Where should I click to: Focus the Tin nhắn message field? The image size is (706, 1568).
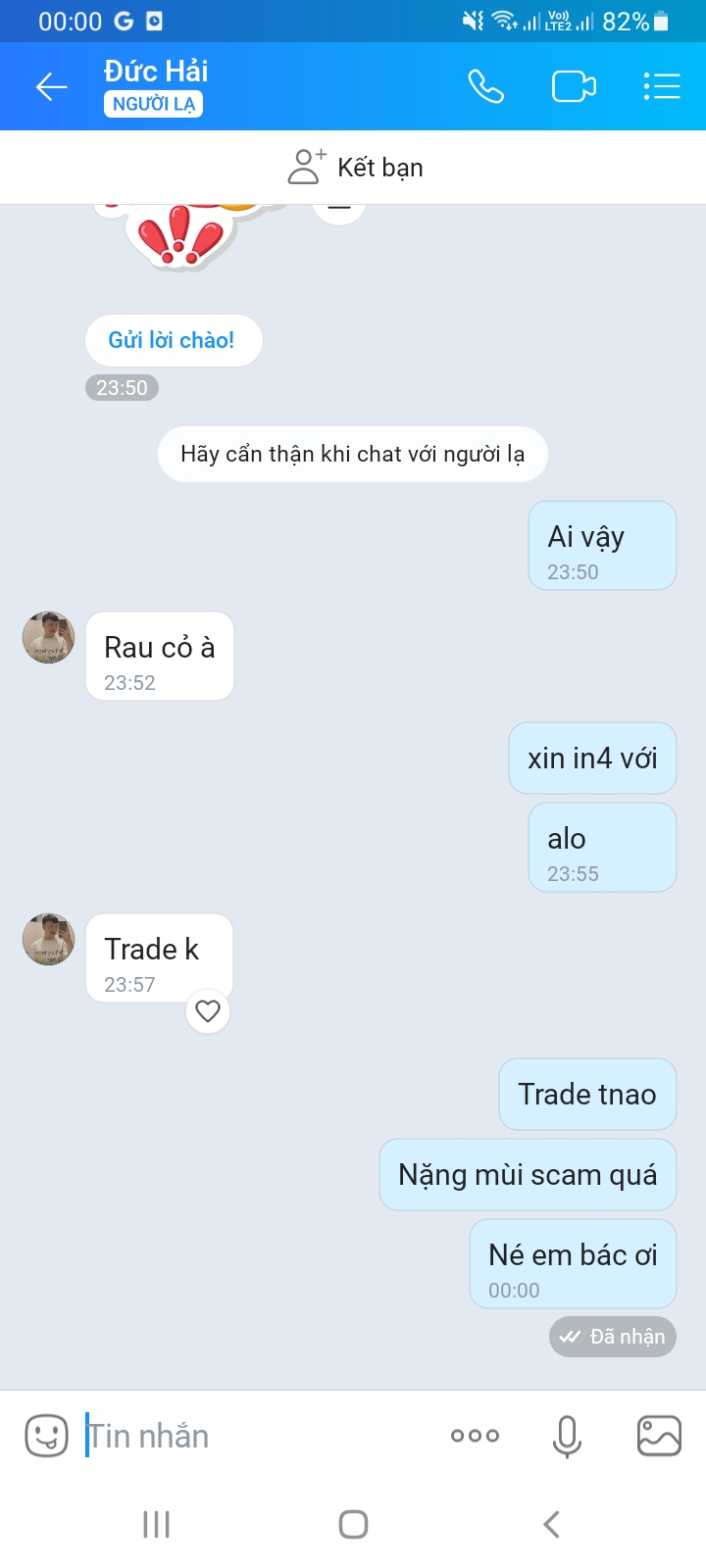255,1437
